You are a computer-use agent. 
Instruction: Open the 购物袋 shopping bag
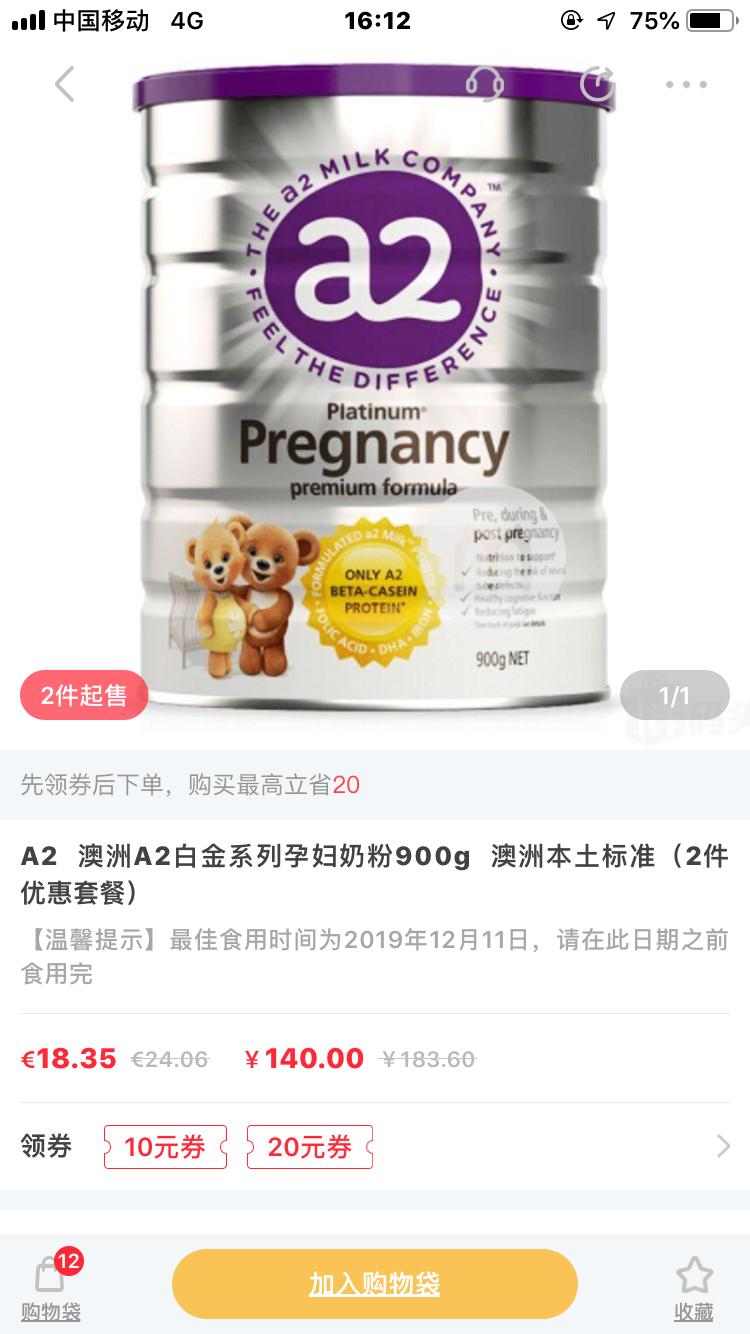pyautogui.click(x=47, y=1285)
